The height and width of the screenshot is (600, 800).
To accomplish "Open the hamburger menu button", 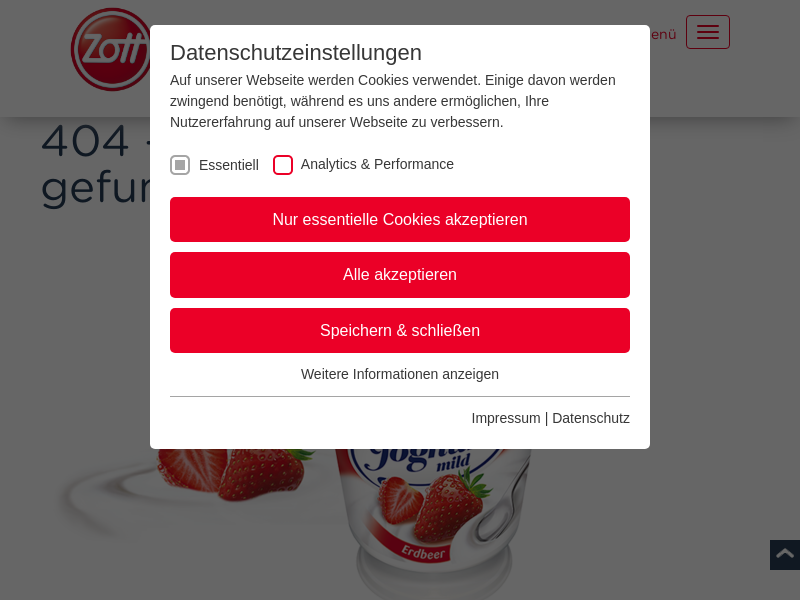I will tap(707, 32).
